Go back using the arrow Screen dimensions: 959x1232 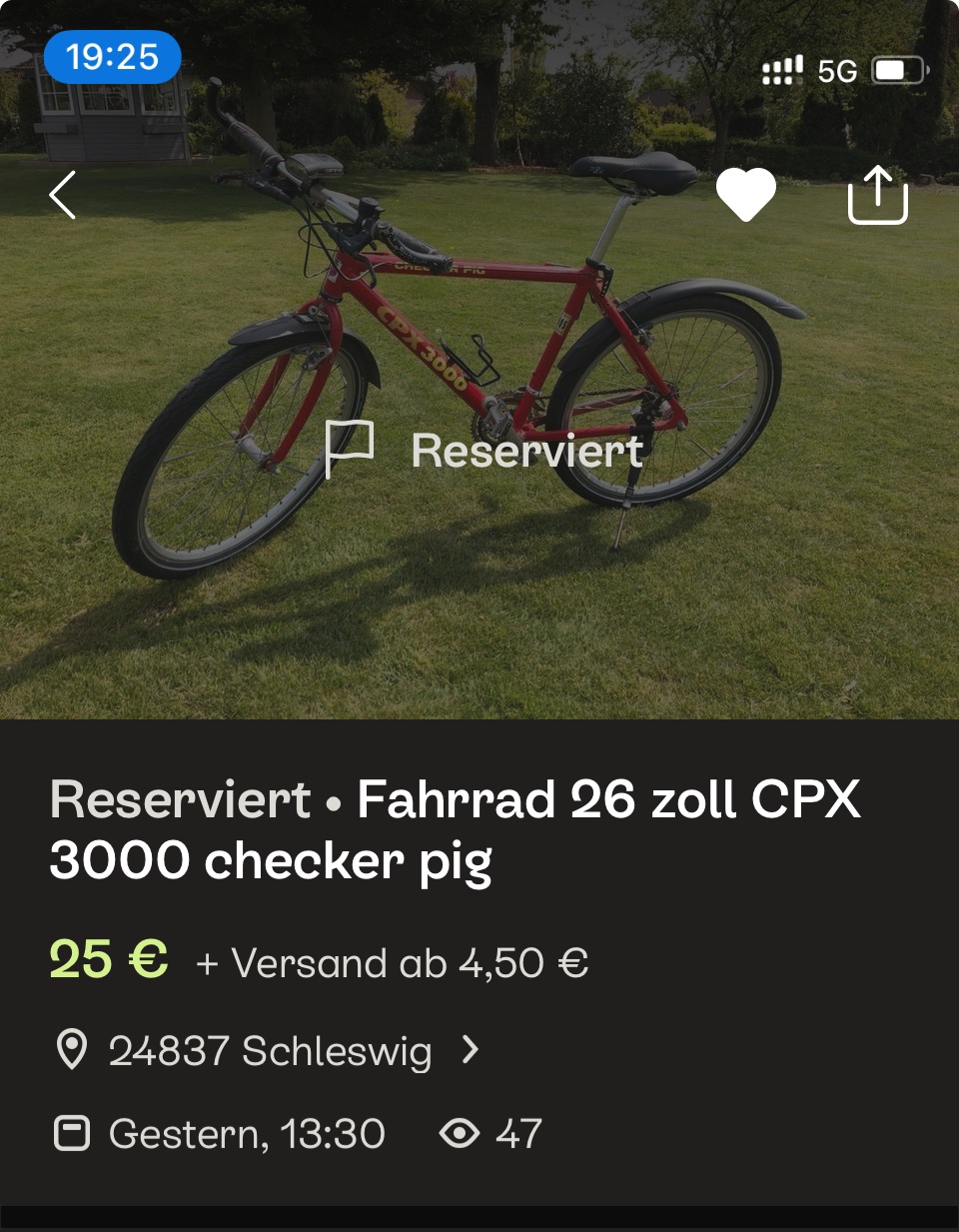tap(63, 195)
